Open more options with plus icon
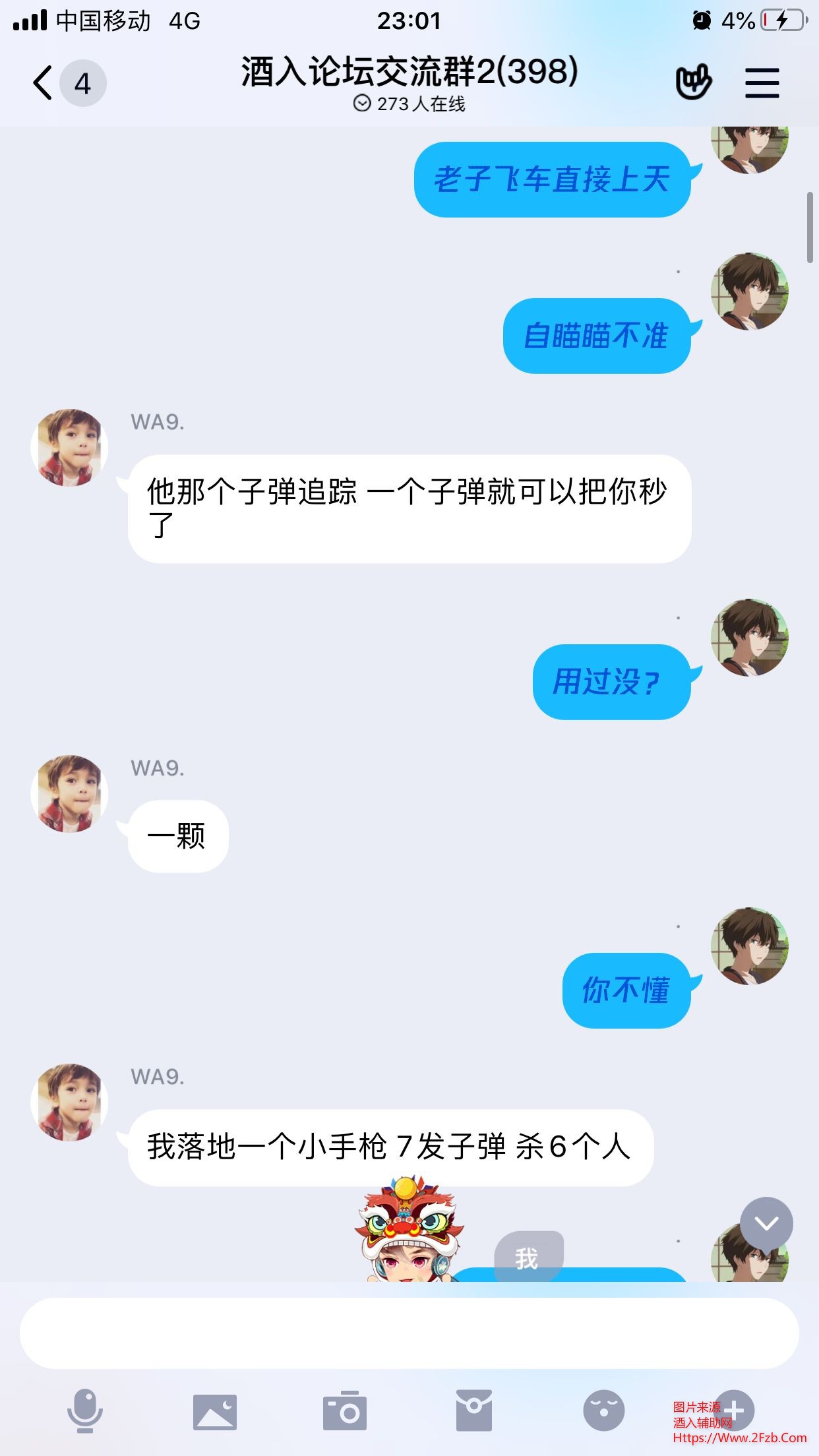This screenshot has width=819, height=1456. pos(734,1410)
